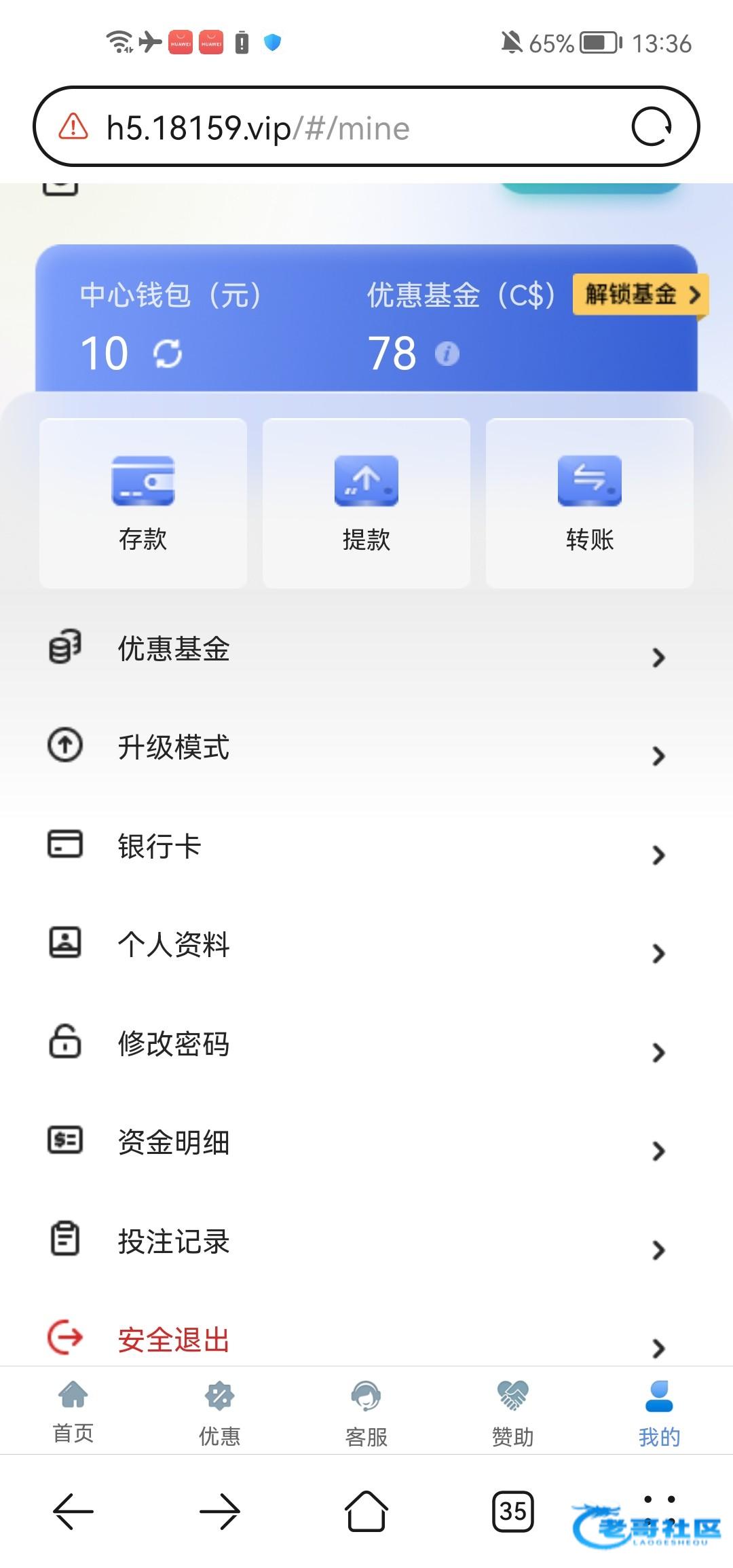Open 提款 withdrawal
The width and height of the screenshot is (733, 1568).
[x=366, y=503]
